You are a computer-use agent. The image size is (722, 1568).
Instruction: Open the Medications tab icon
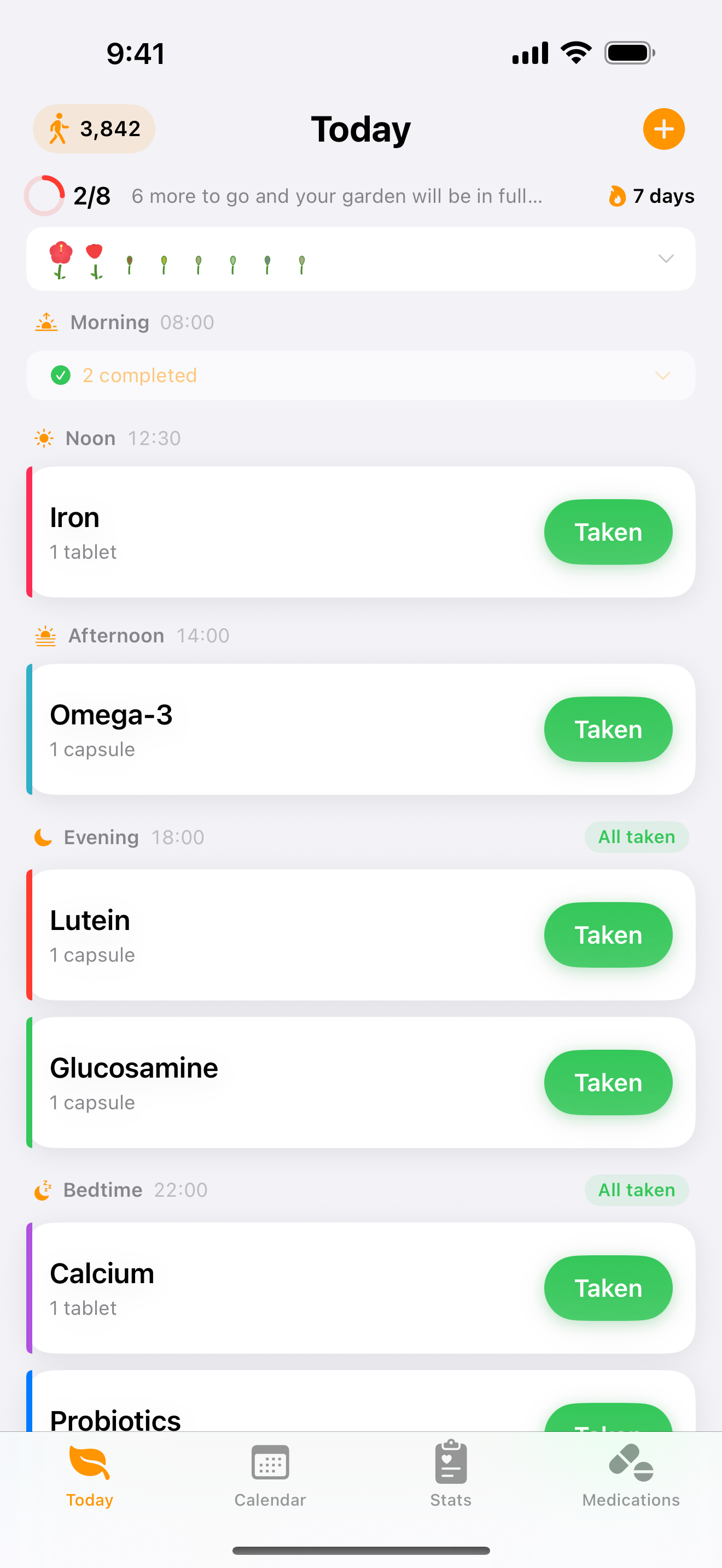[x=630, y=1464]
